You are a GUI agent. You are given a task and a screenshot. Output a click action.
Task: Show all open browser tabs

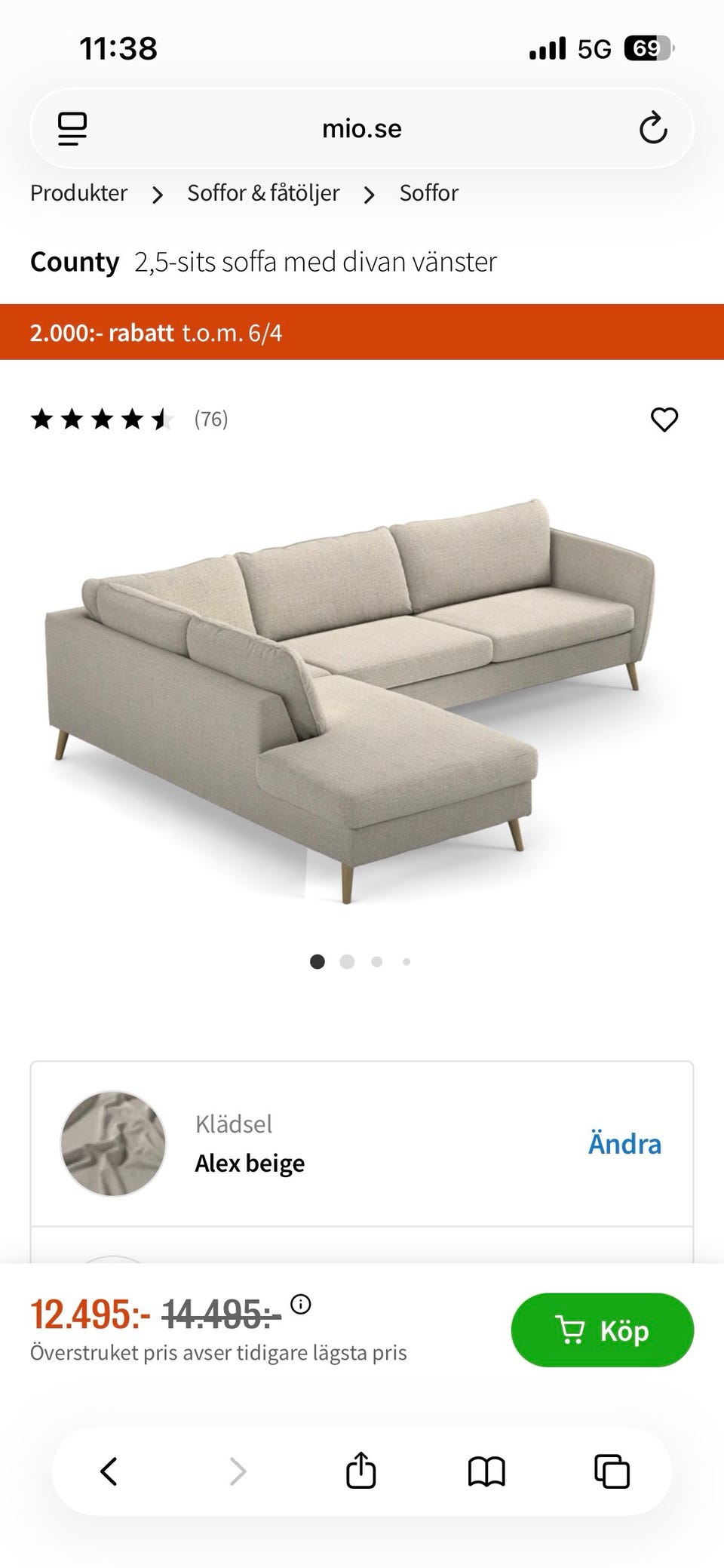(x=612, y=1471)
